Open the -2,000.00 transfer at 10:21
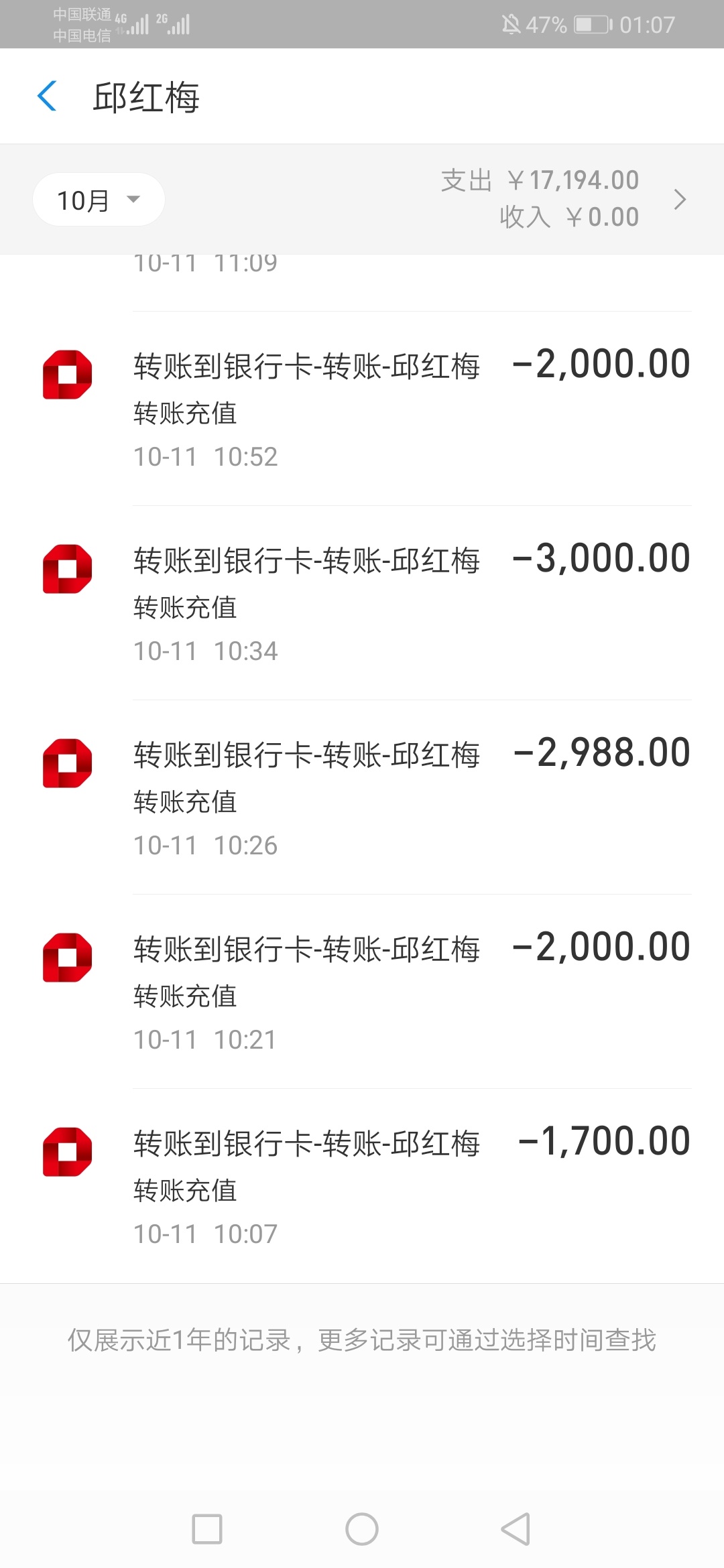724x1568 pixels. (x=362, y=992)
